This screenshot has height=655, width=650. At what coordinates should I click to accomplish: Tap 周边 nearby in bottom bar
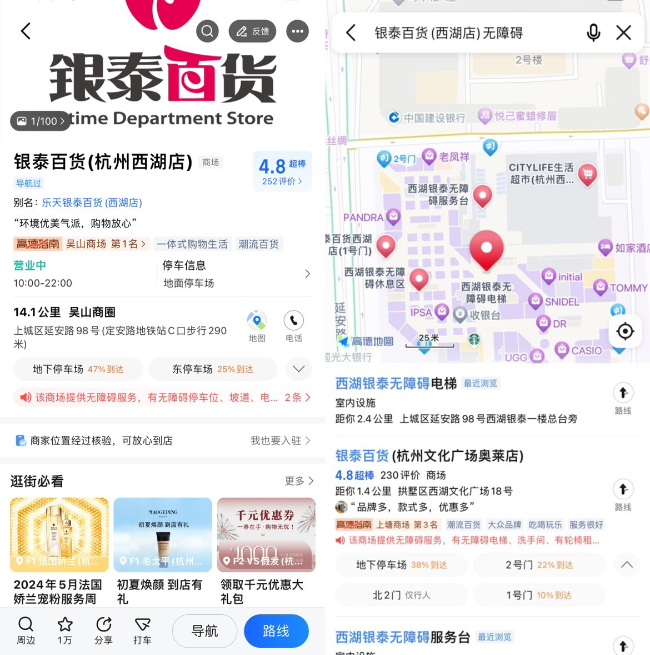coord(26,630)
